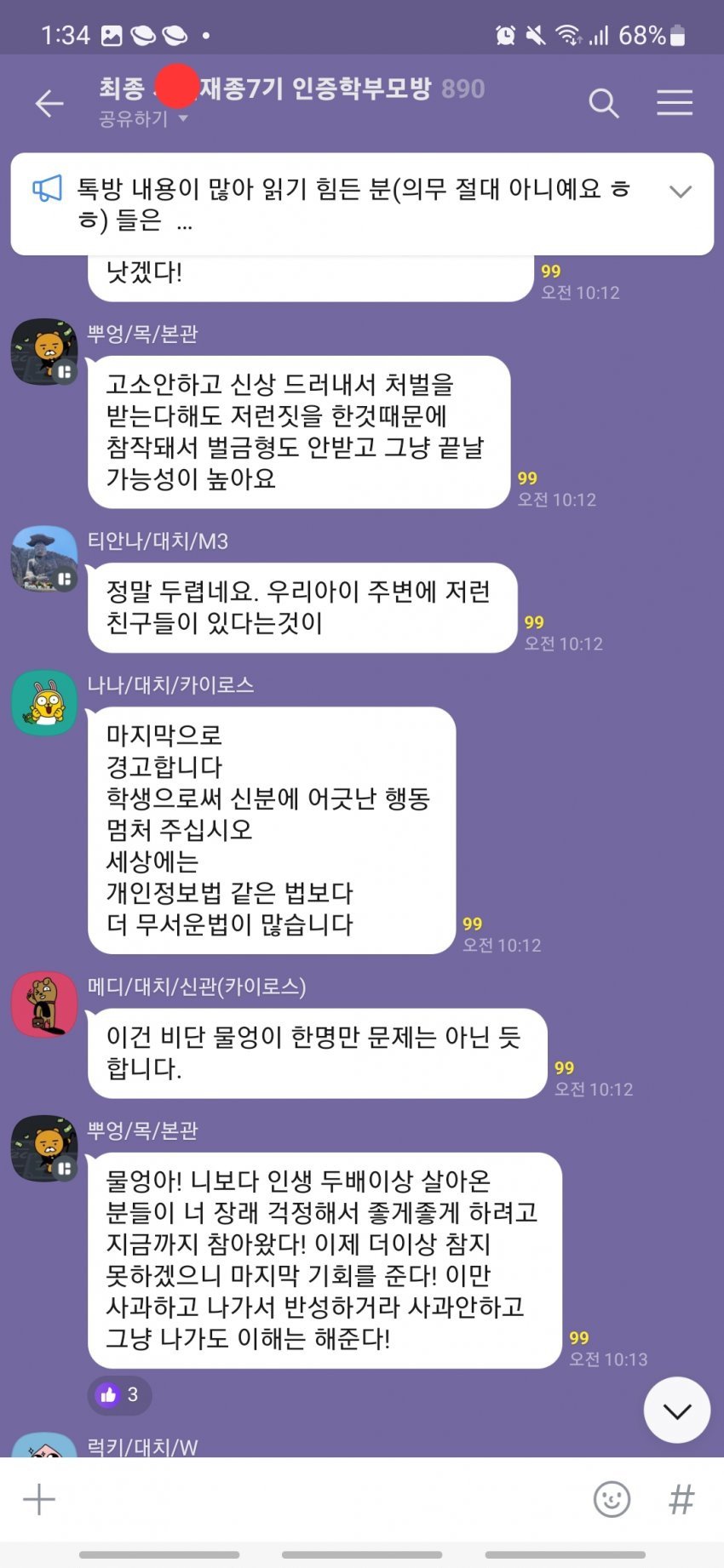
Task: View 티안나/대치/M3 profile picture
Action: [x=44, y=558]
